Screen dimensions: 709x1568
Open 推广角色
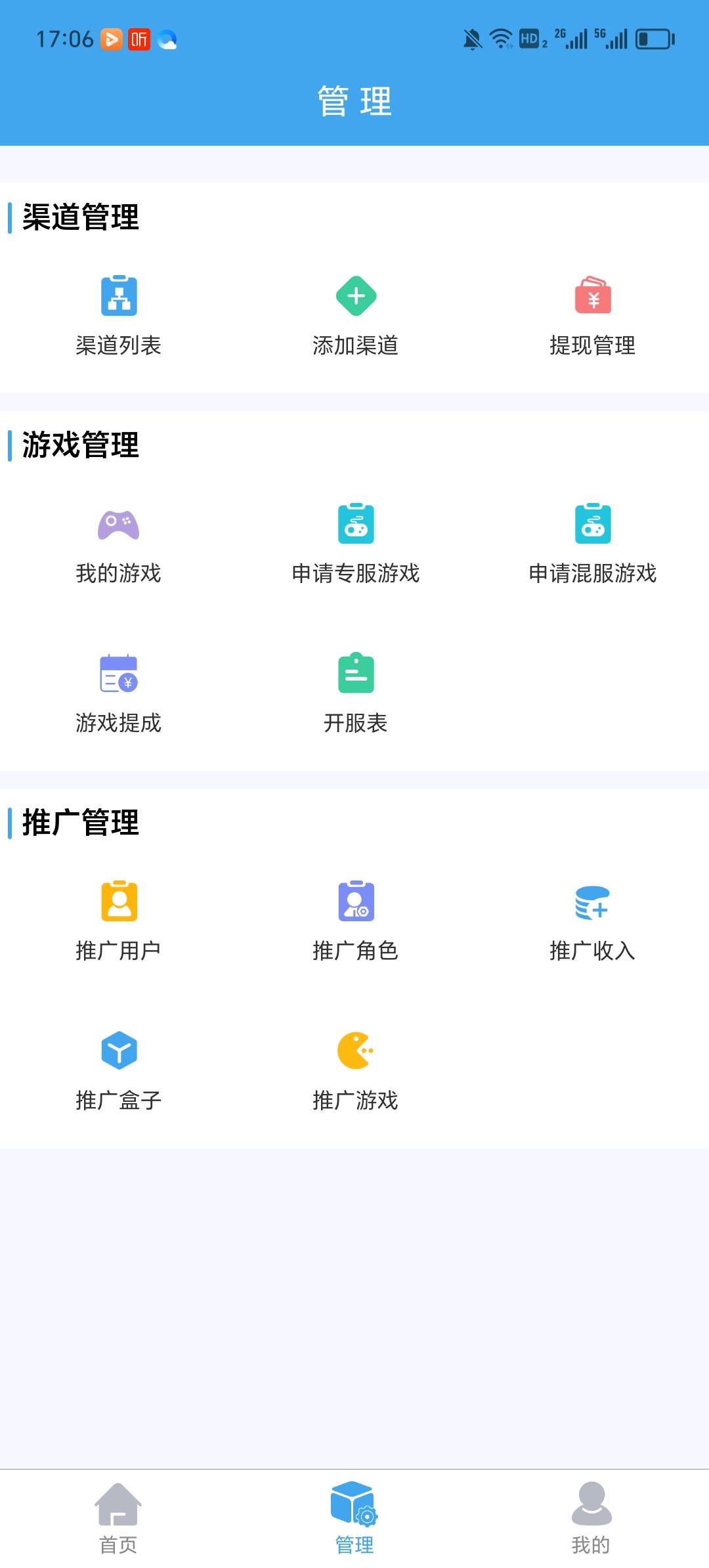[355, 922]
